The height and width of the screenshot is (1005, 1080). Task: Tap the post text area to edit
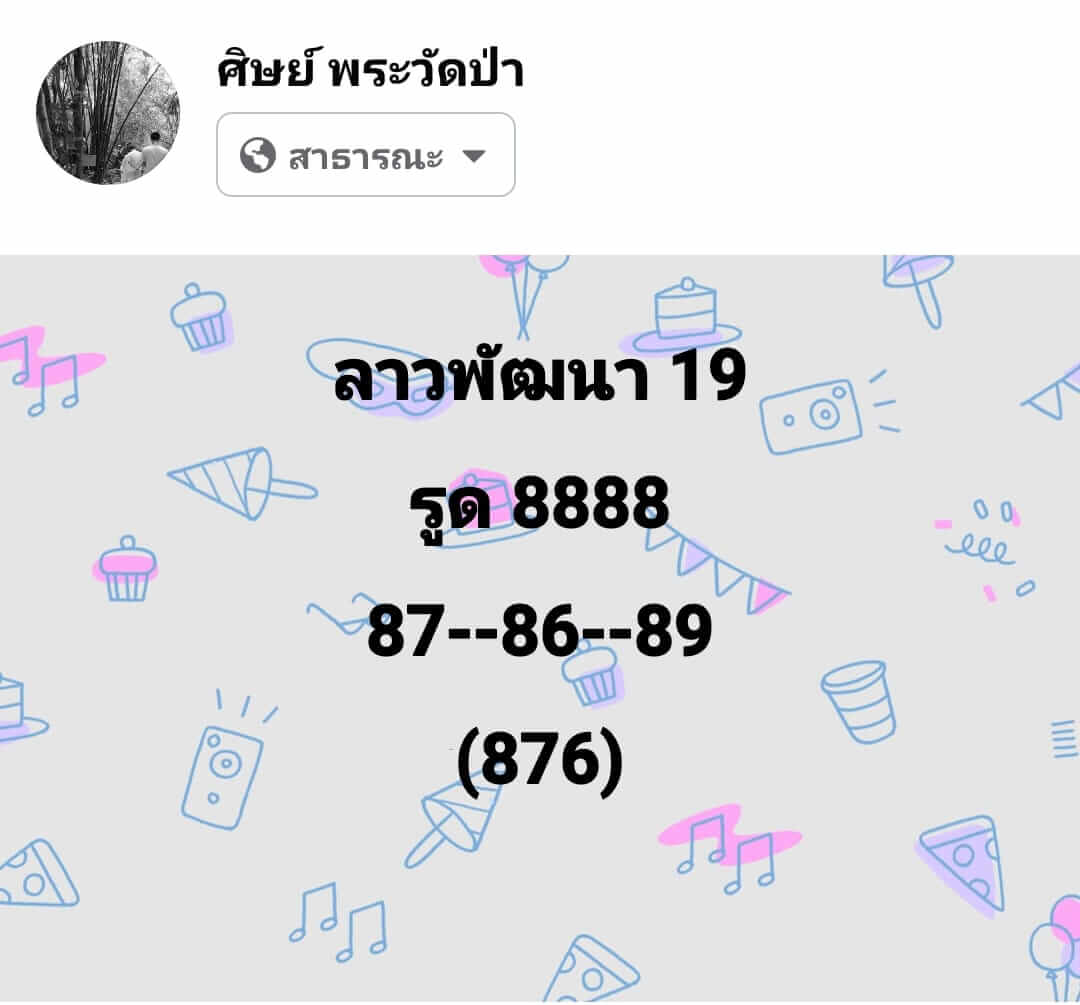pyautogui.click(x=540, y=570)
